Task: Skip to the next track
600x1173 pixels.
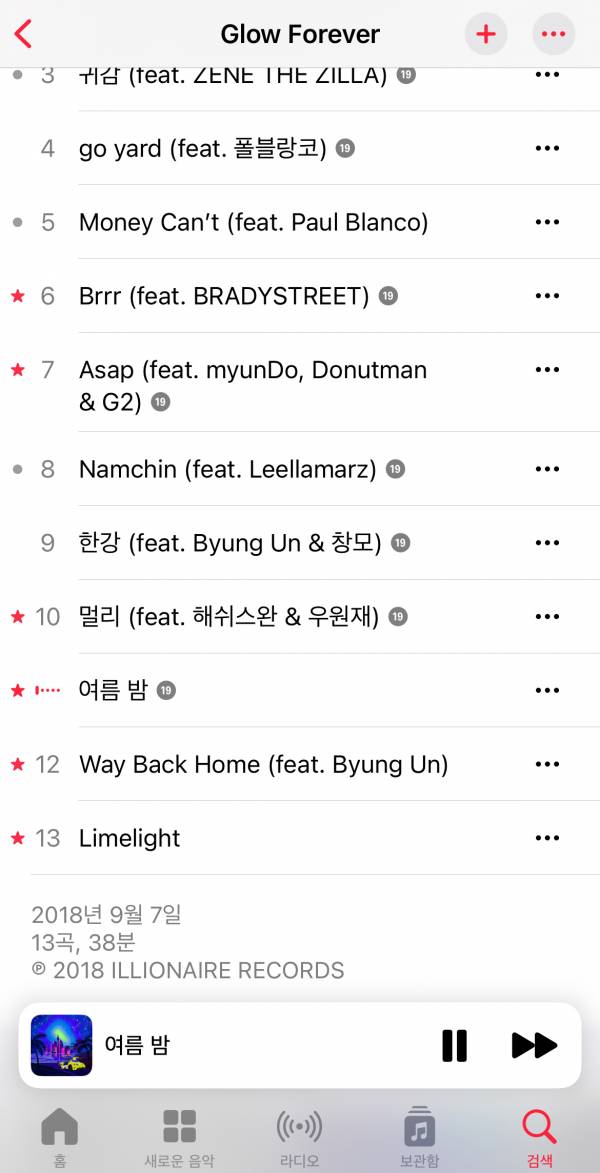Action: pos(534,1045)
